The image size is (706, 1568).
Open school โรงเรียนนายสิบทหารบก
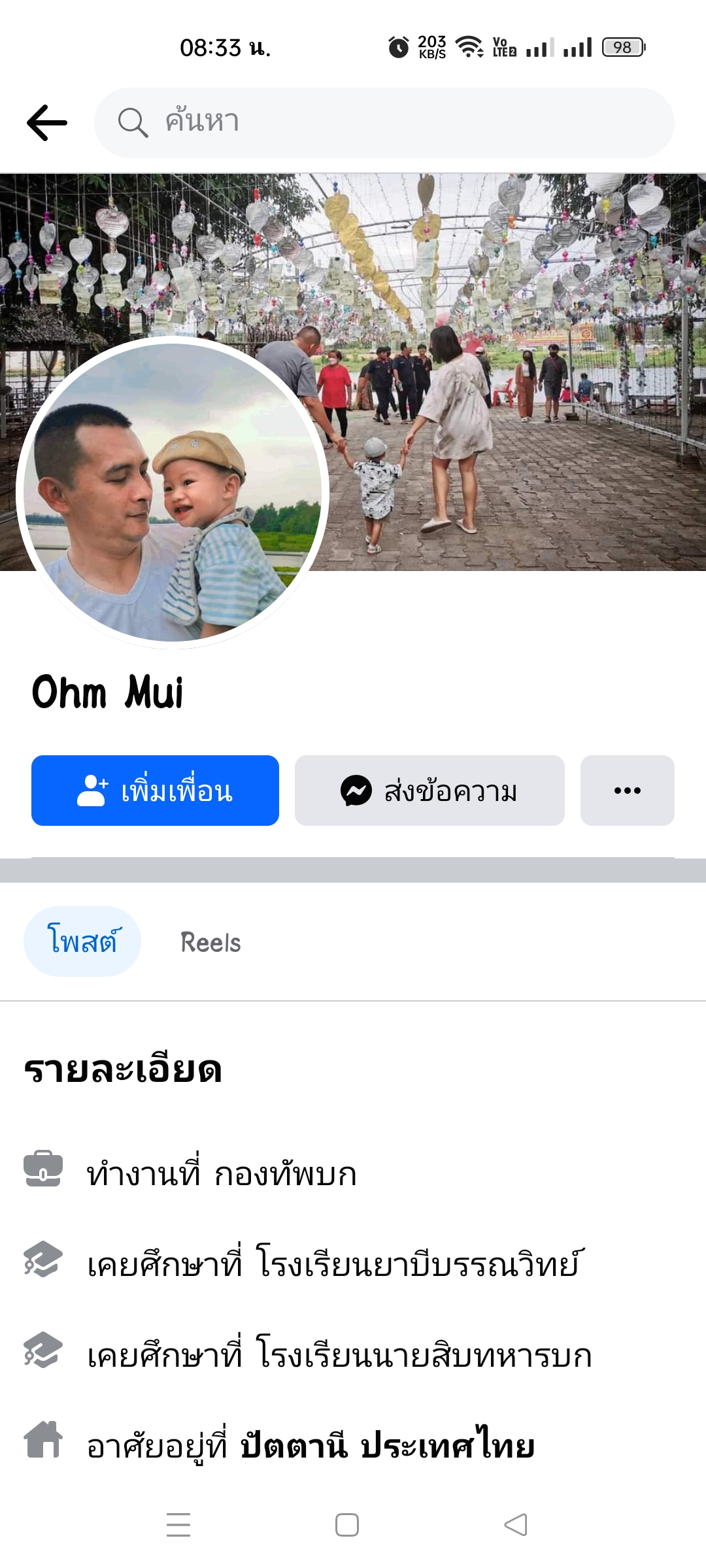point(424,1354)
